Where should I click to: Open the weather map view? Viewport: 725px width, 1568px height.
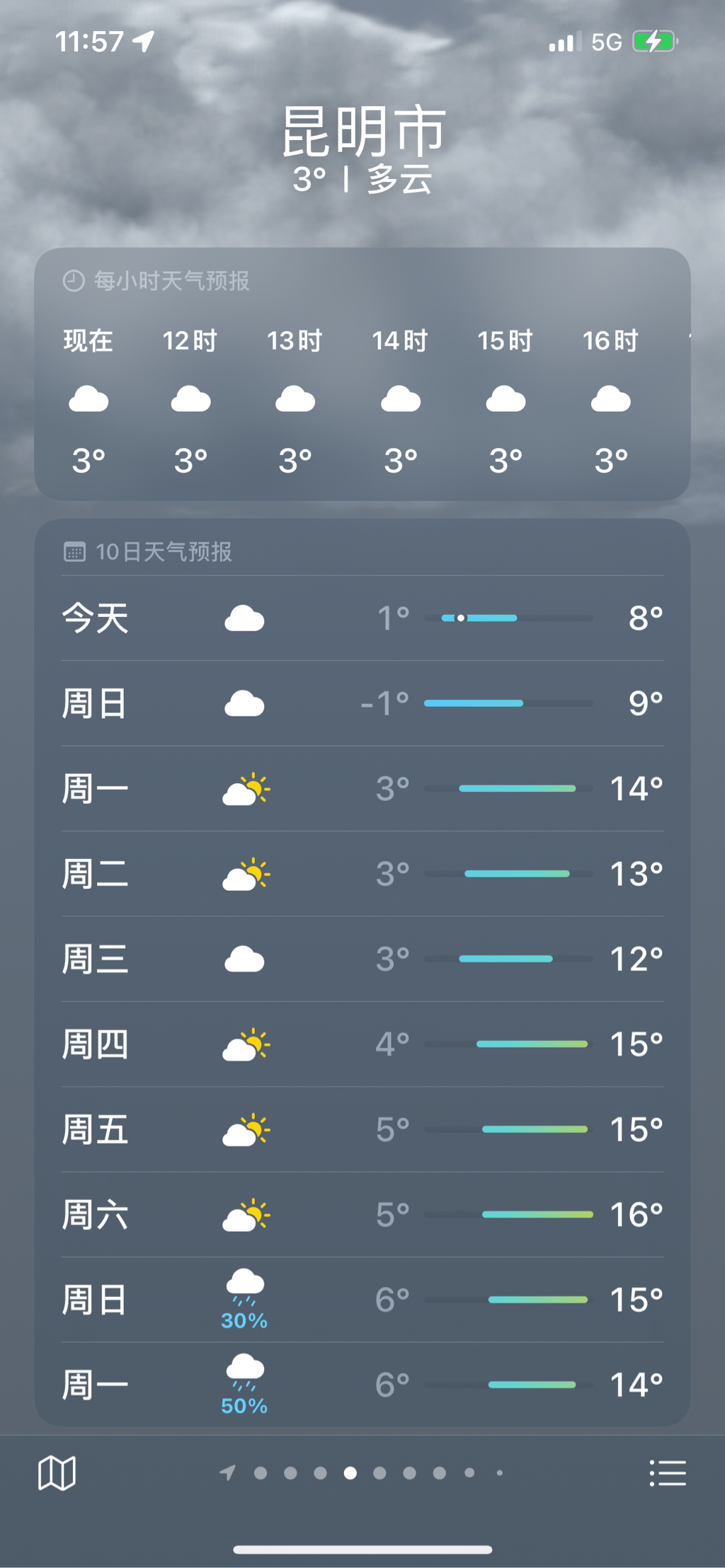click(x=57, y=1473)
